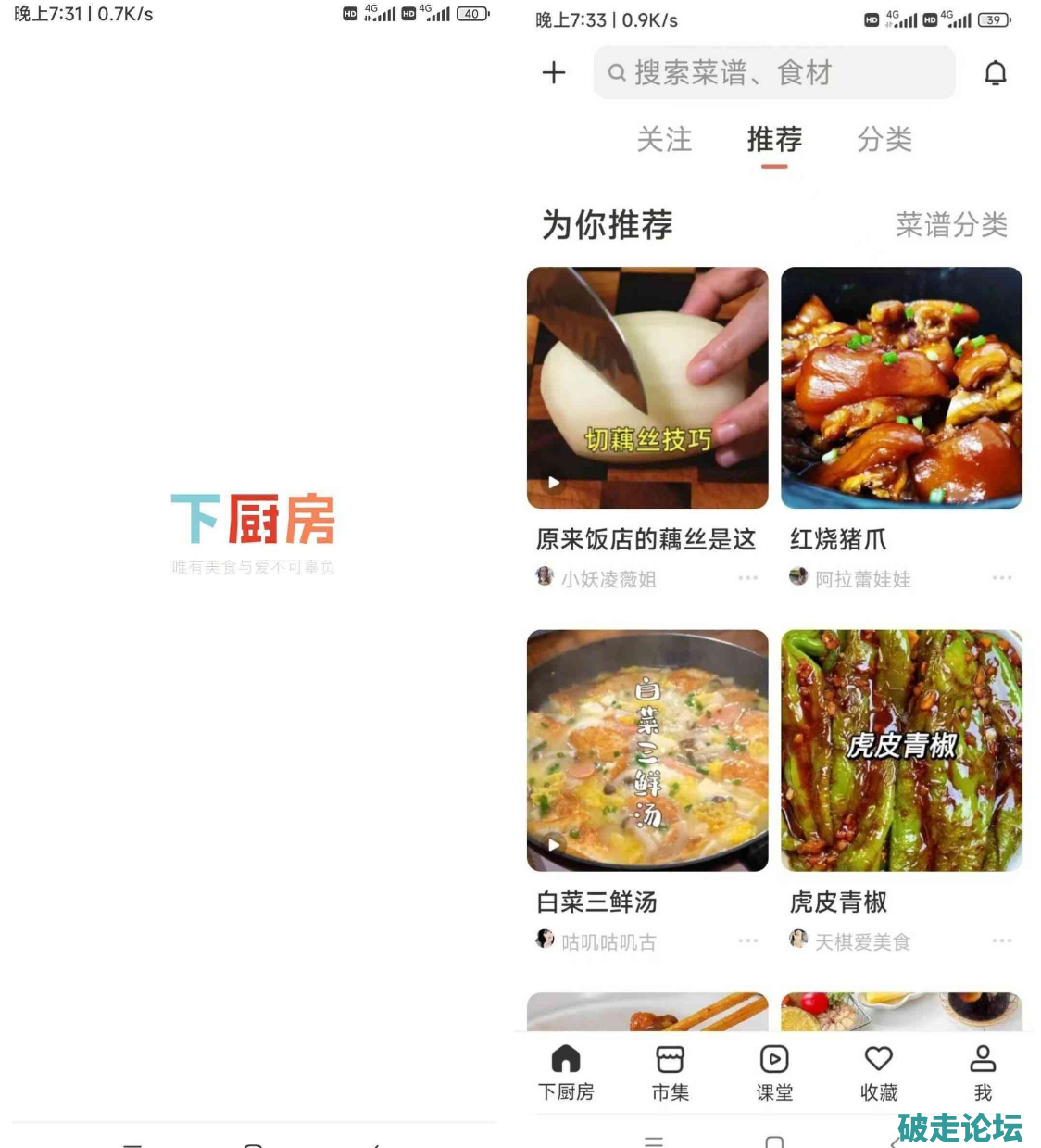Open the 菜谱分类 link
Image resolution: width=1041 pixels, height=1148 pixels.
tap(951, 224)
